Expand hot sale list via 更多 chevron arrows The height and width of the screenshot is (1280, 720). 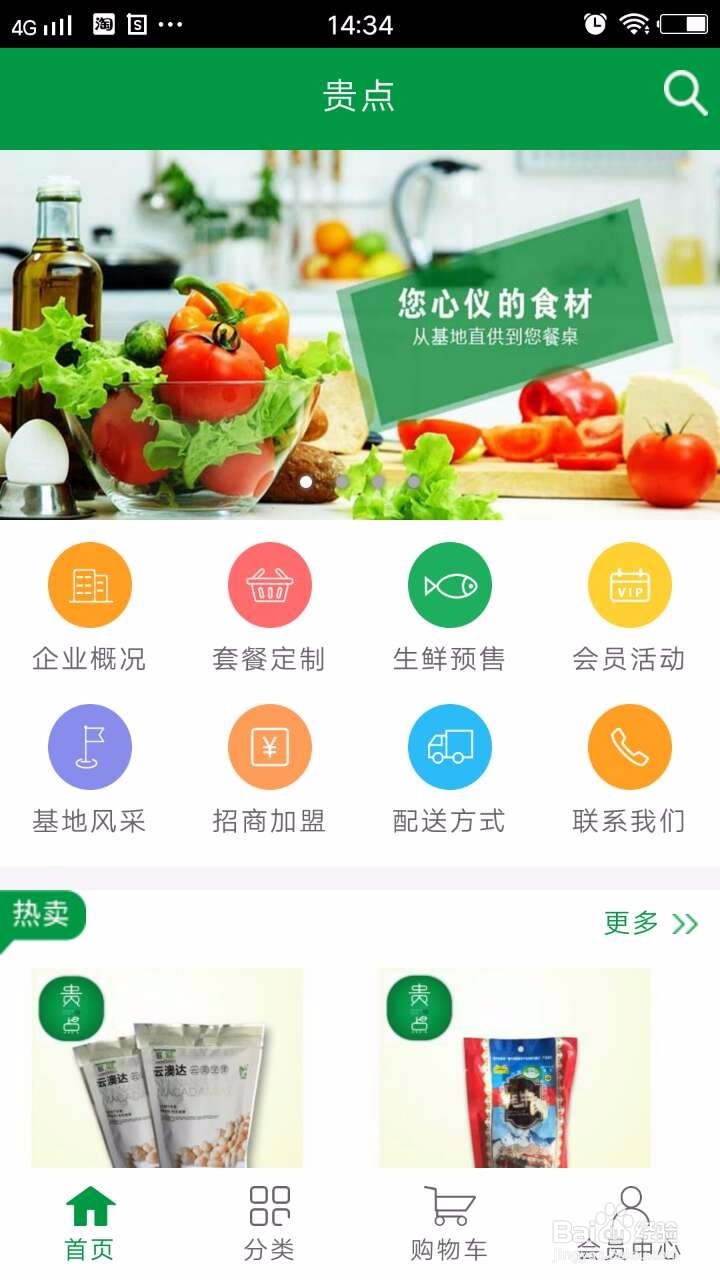click(685, 924)
